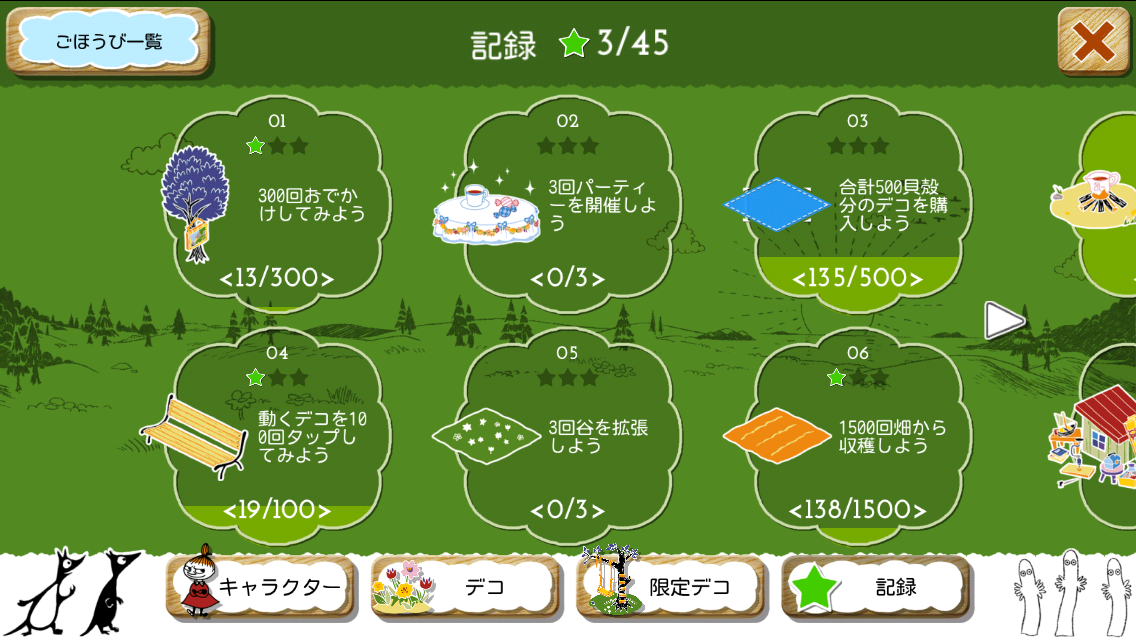Switch to the デコ tab

pyautogui.click(x=465, y=587)
